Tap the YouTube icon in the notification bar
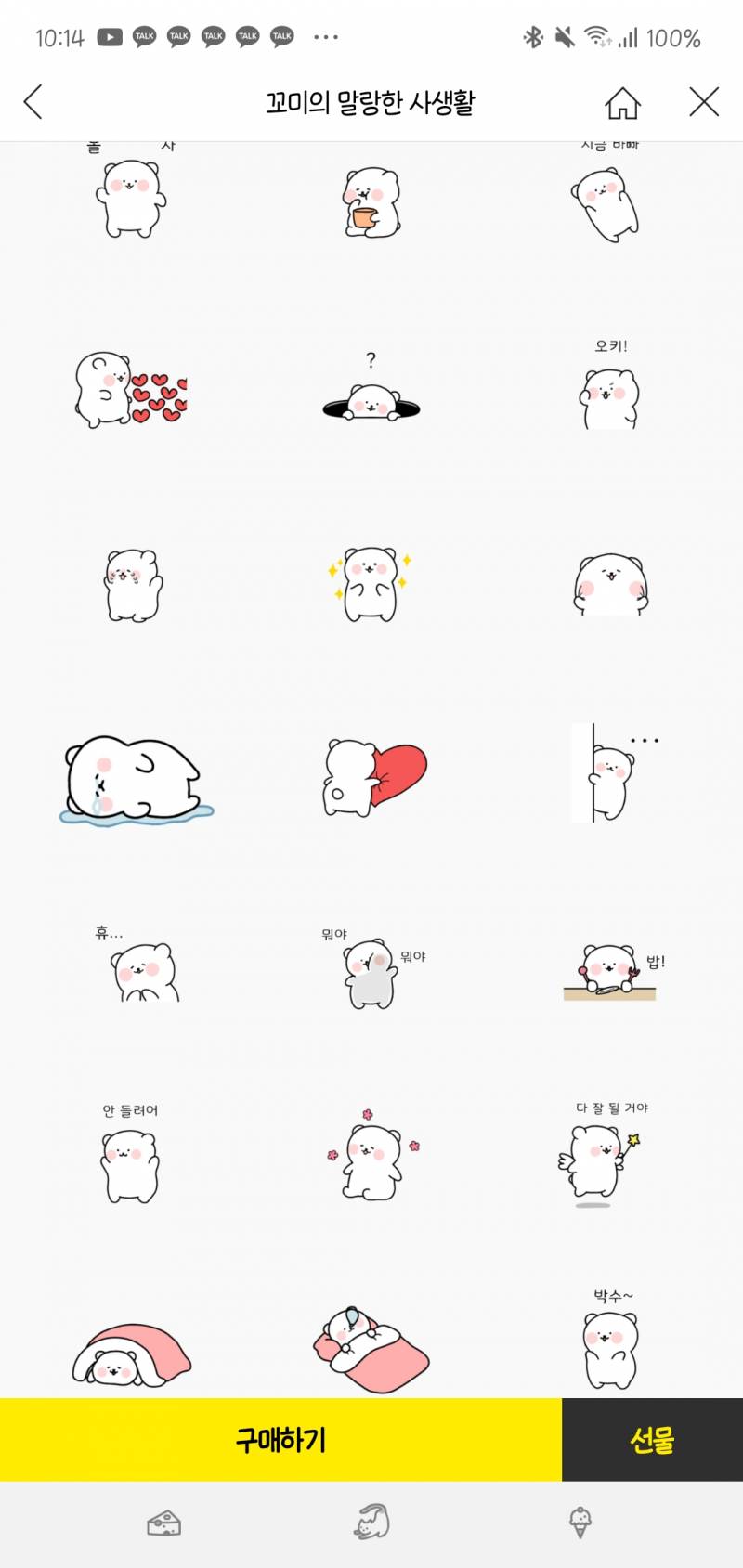 point(111,36)
